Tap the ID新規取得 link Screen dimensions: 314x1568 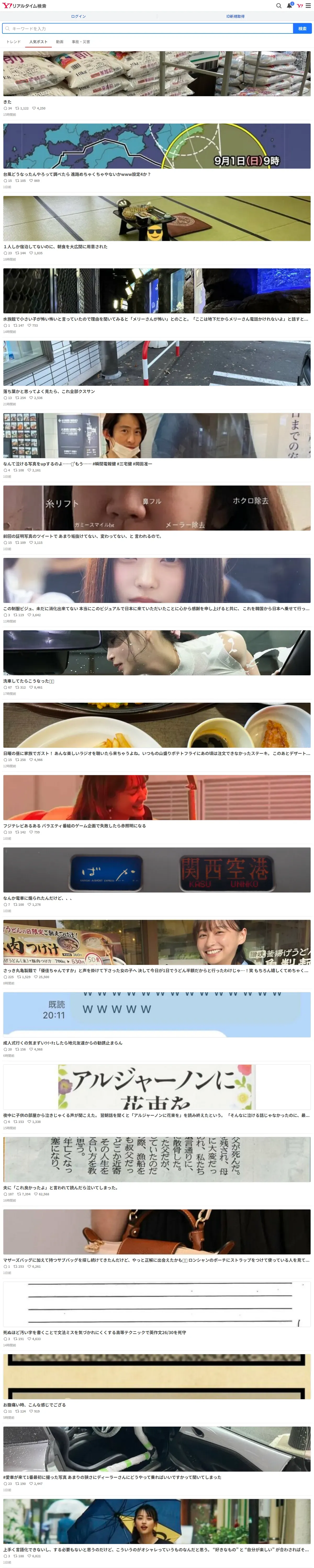point(235,16)
